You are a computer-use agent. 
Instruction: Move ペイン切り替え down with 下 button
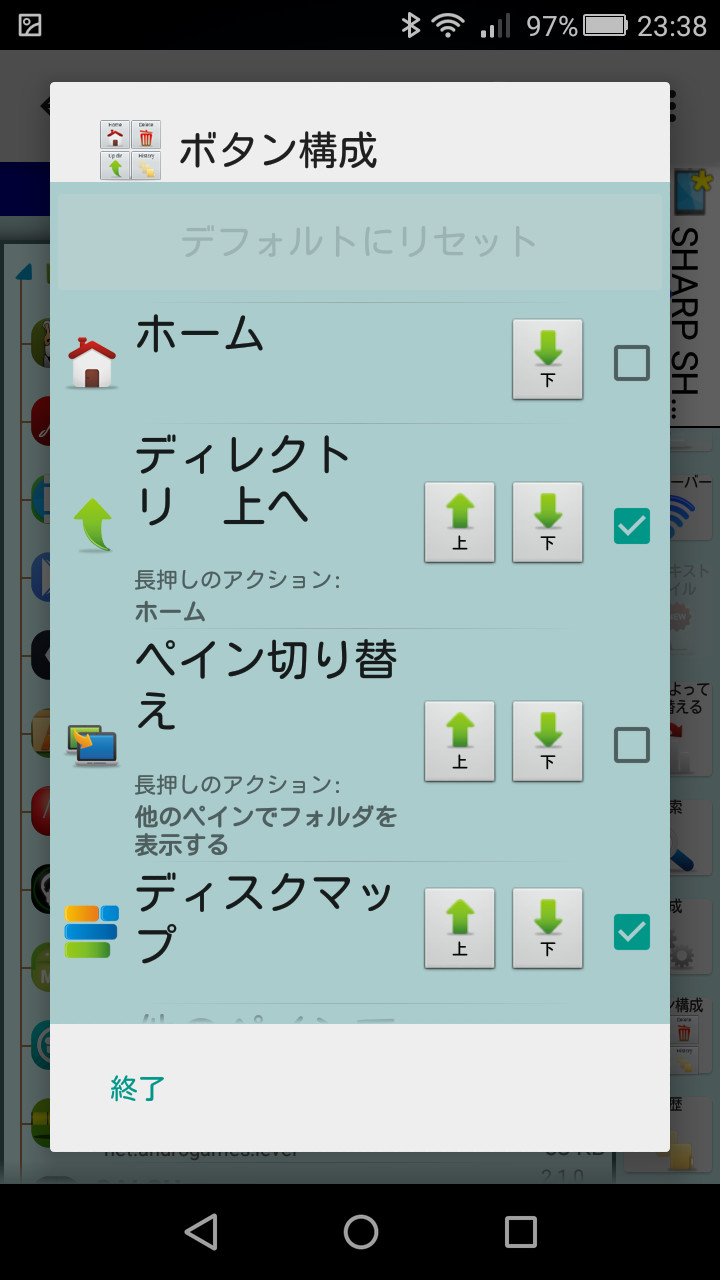tap(547, 741)
